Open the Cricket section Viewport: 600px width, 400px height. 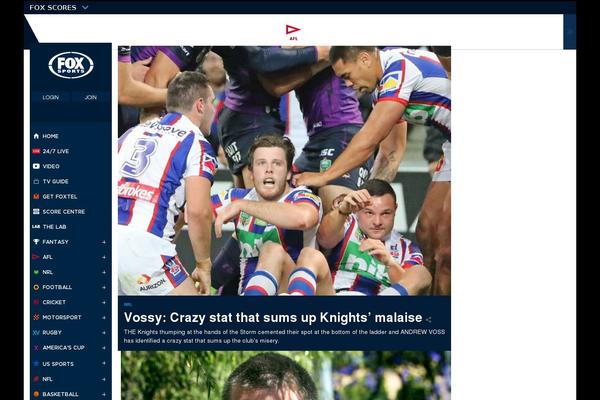(x=54, y=302)
